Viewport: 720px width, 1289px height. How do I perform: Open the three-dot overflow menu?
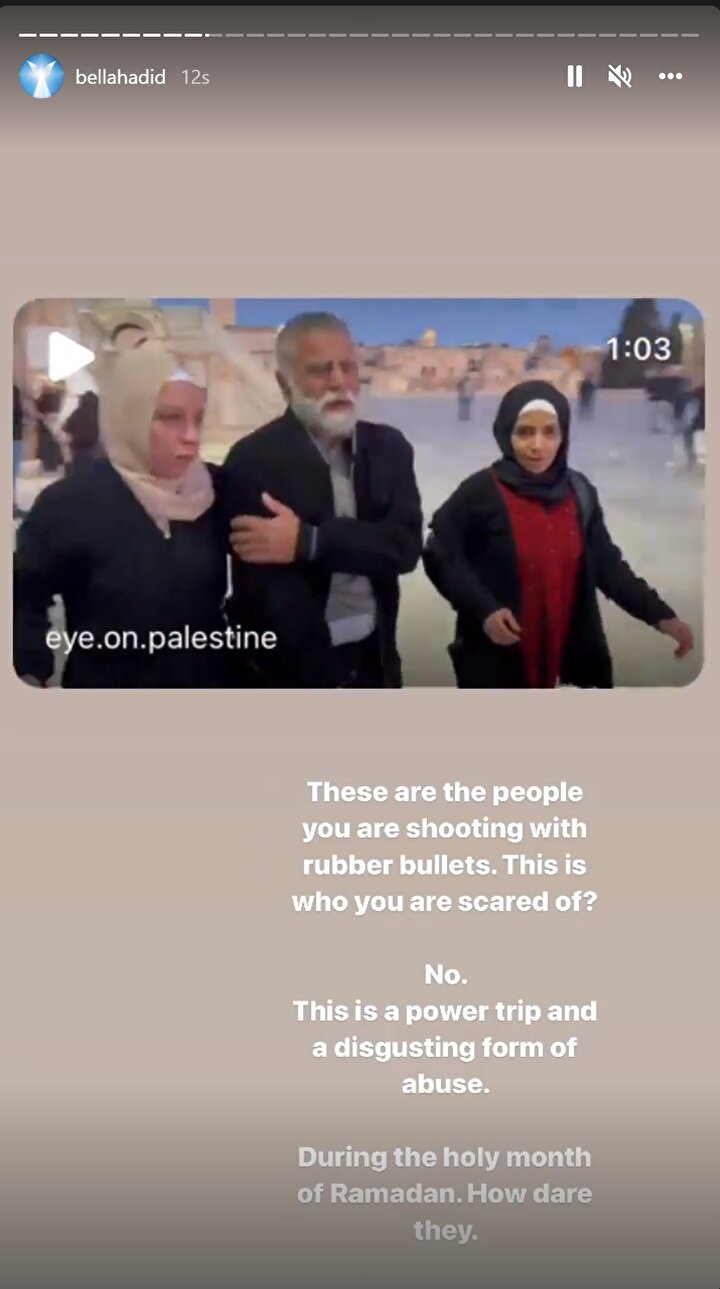point(670,77)
